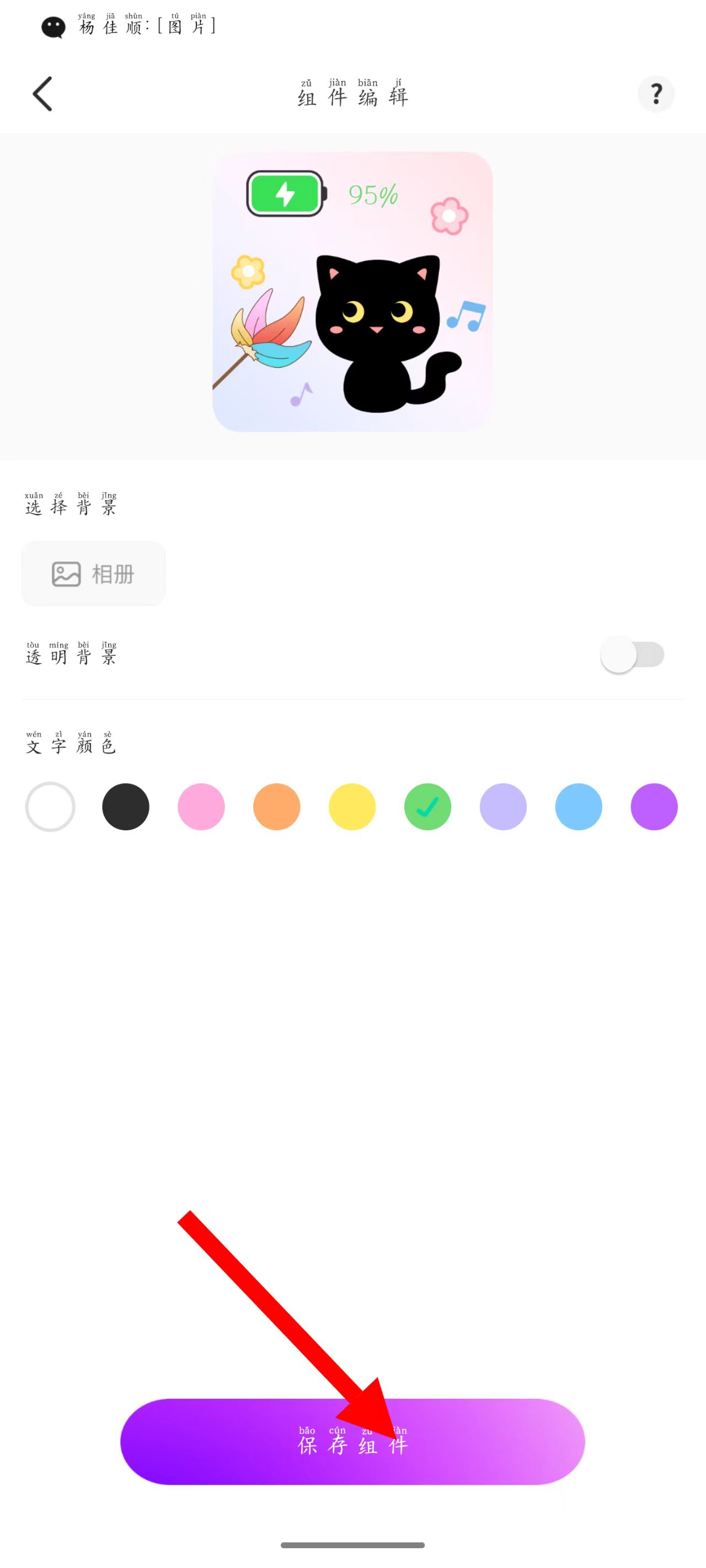Open the question mark help icon
The image size is (706, 1568).
(655, 94)
